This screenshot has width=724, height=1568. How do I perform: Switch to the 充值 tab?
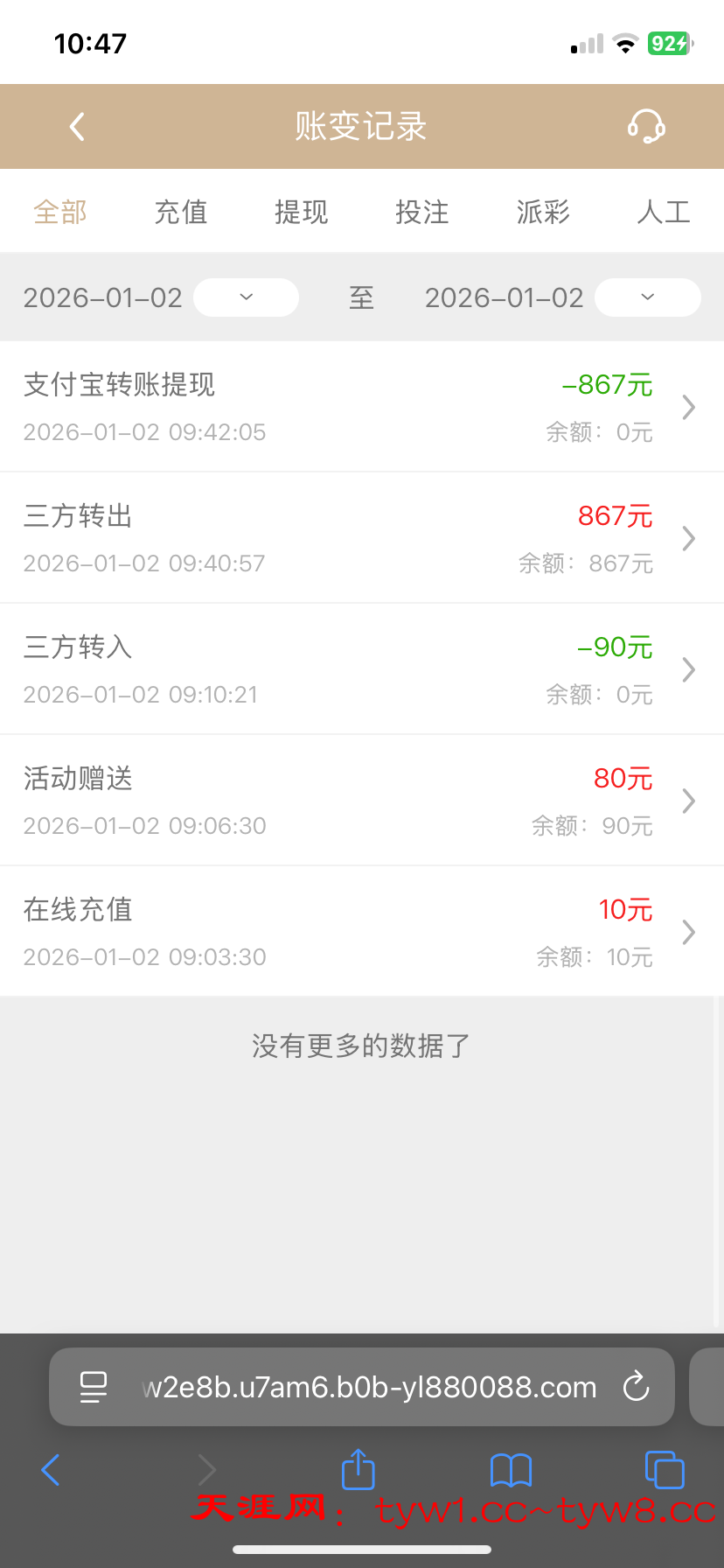181,212
